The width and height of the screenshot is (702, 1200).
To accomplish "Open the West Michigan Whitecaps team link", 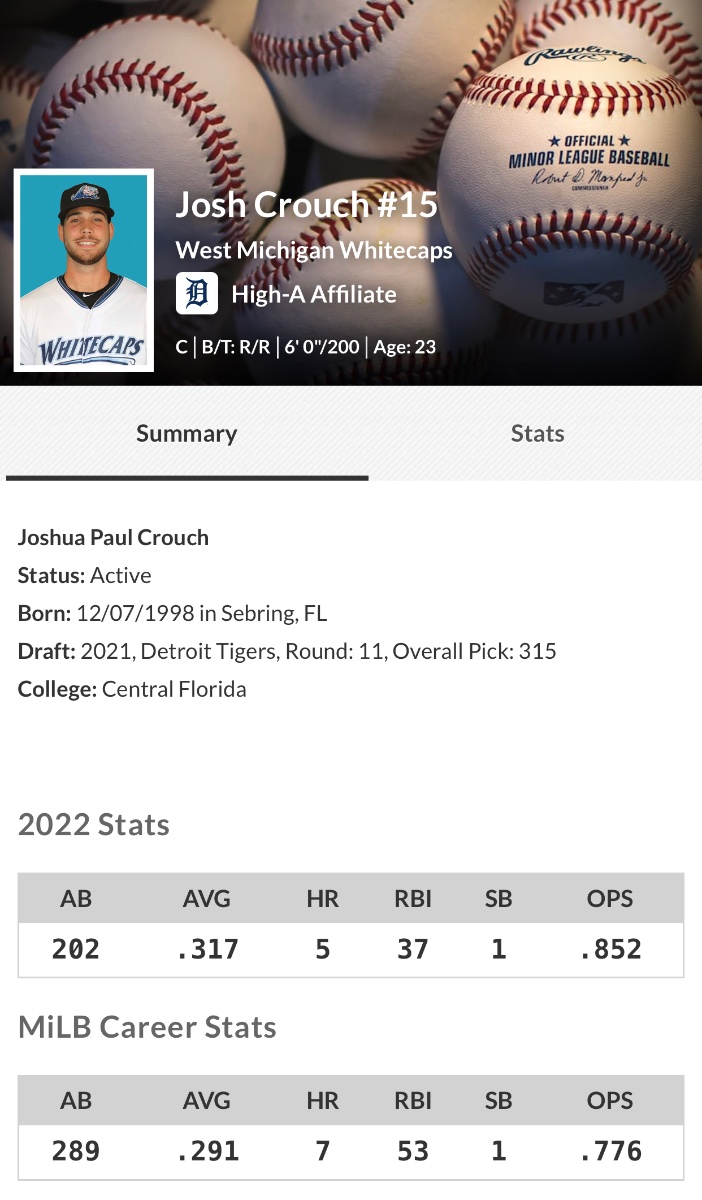I will [314, 250].
